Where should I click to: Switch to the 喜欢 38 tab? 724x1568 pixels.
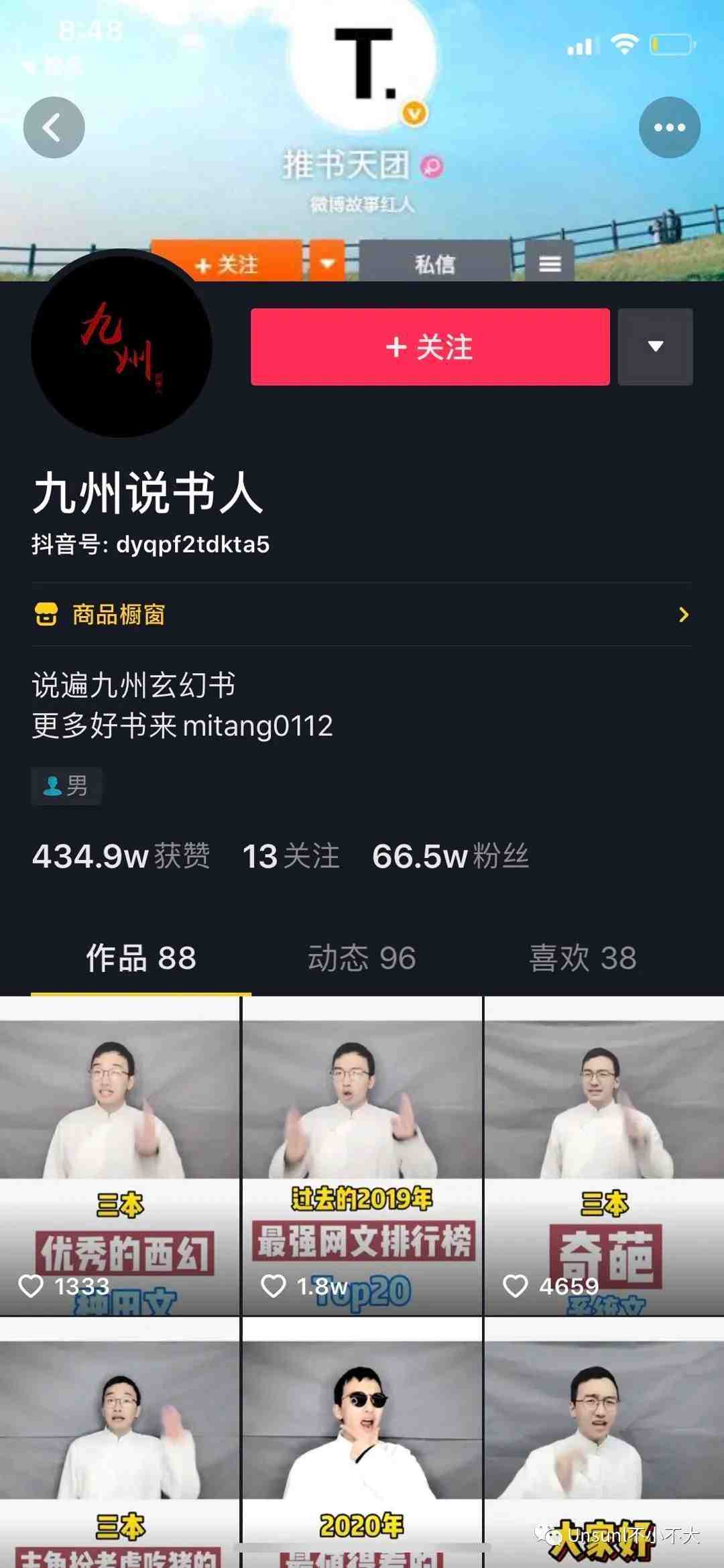[x=583, y=958]
